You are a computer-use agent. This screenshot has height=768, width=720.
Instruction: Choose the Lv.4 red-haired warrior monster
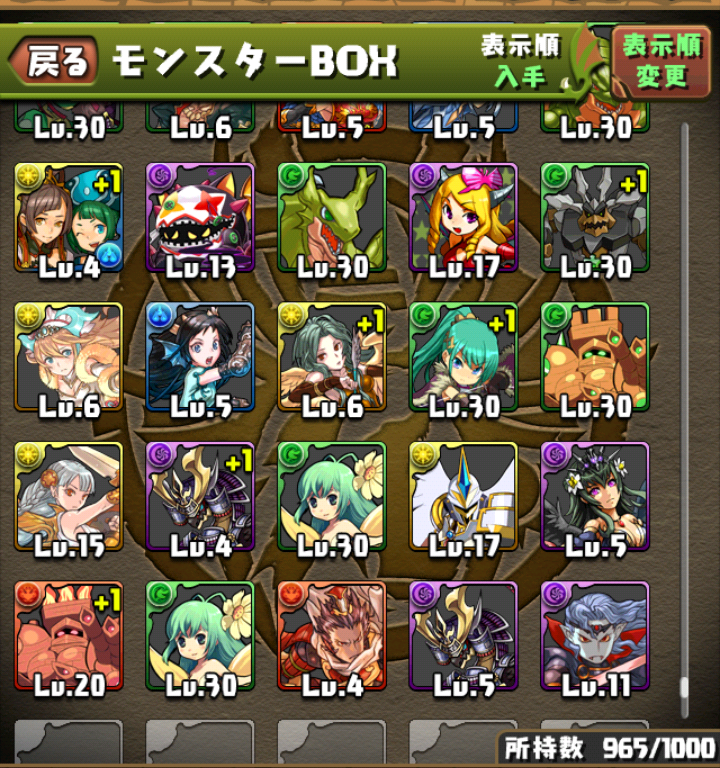click(332, 637)
